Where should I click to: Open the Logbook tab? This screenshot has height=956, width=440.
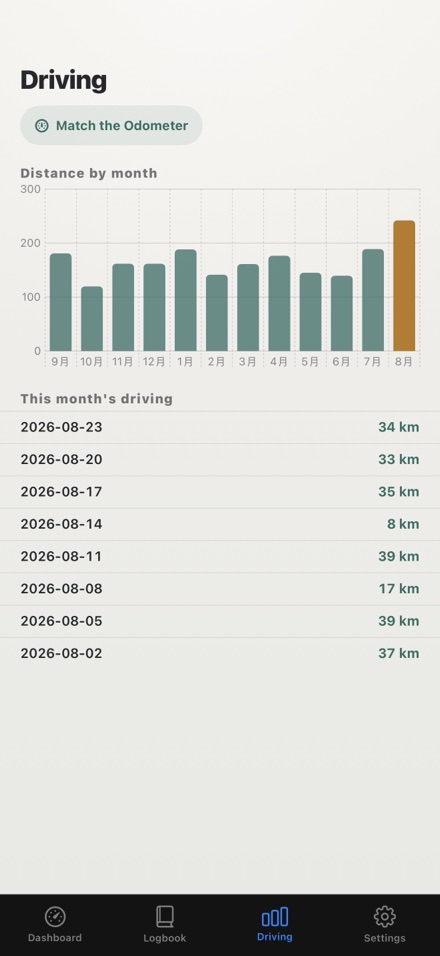[x=165, y=924]
